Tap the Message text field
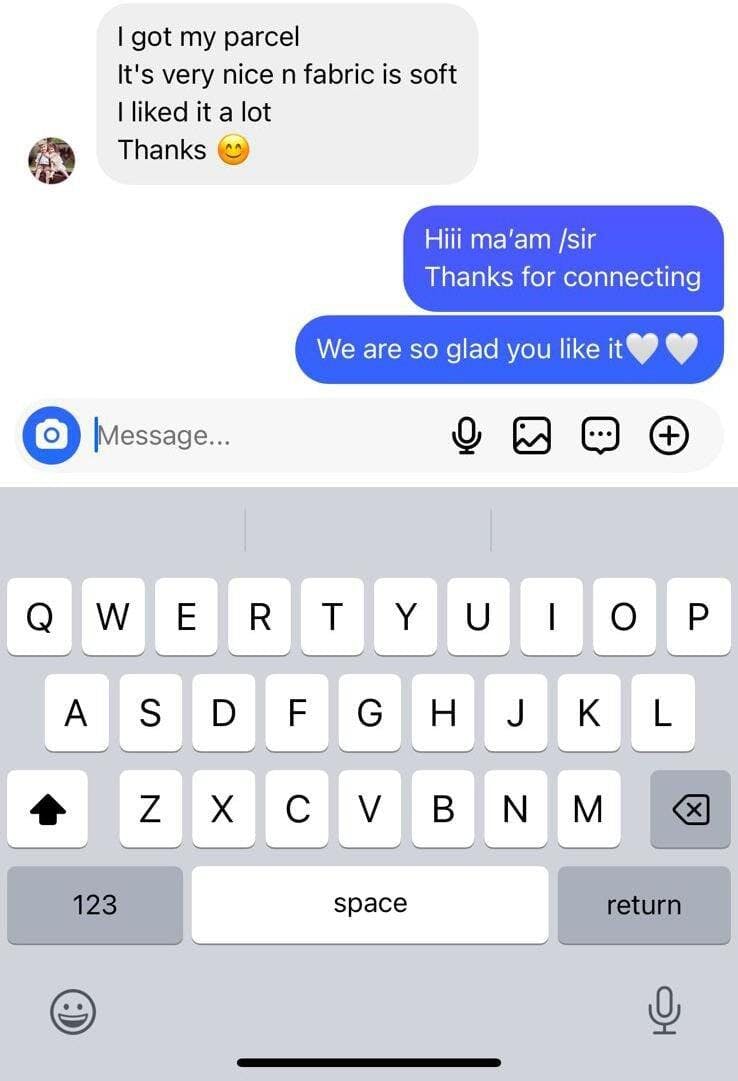The image size is (738, 1081). [x=260, y=436]
